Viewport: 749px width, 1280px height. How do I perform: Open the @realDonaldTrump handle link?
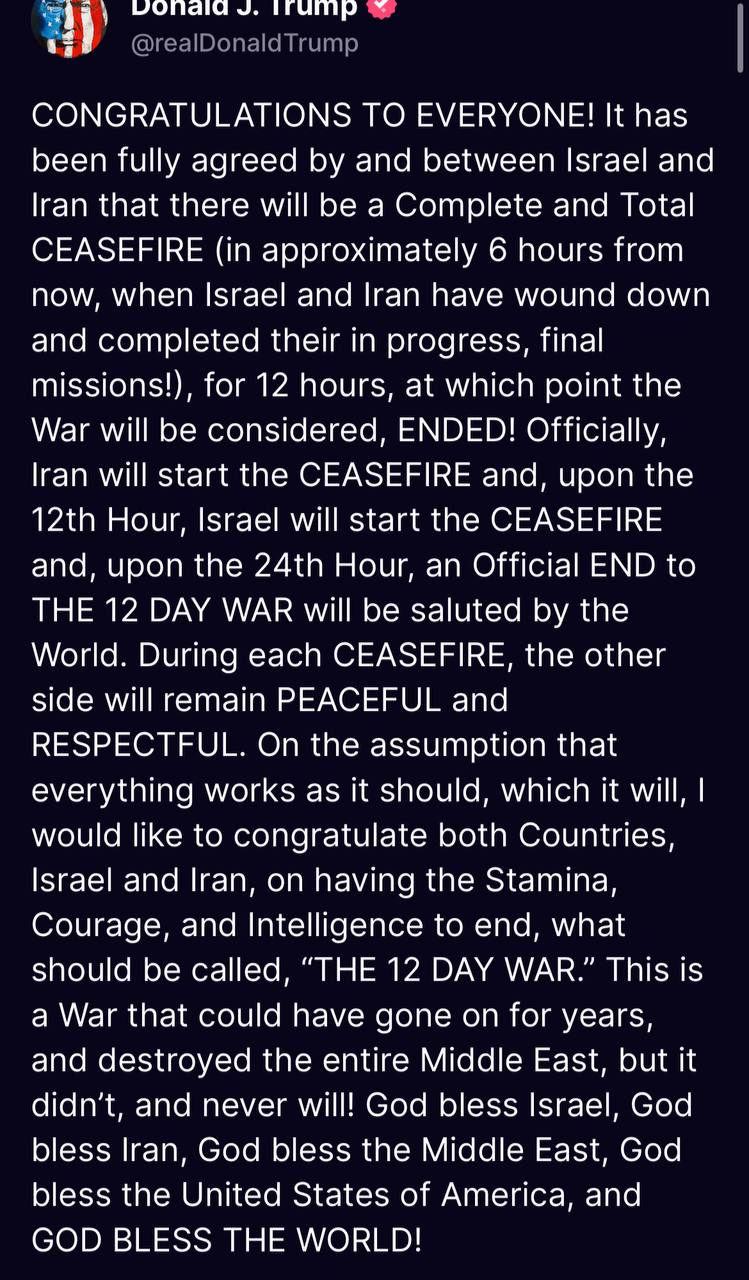244,43
